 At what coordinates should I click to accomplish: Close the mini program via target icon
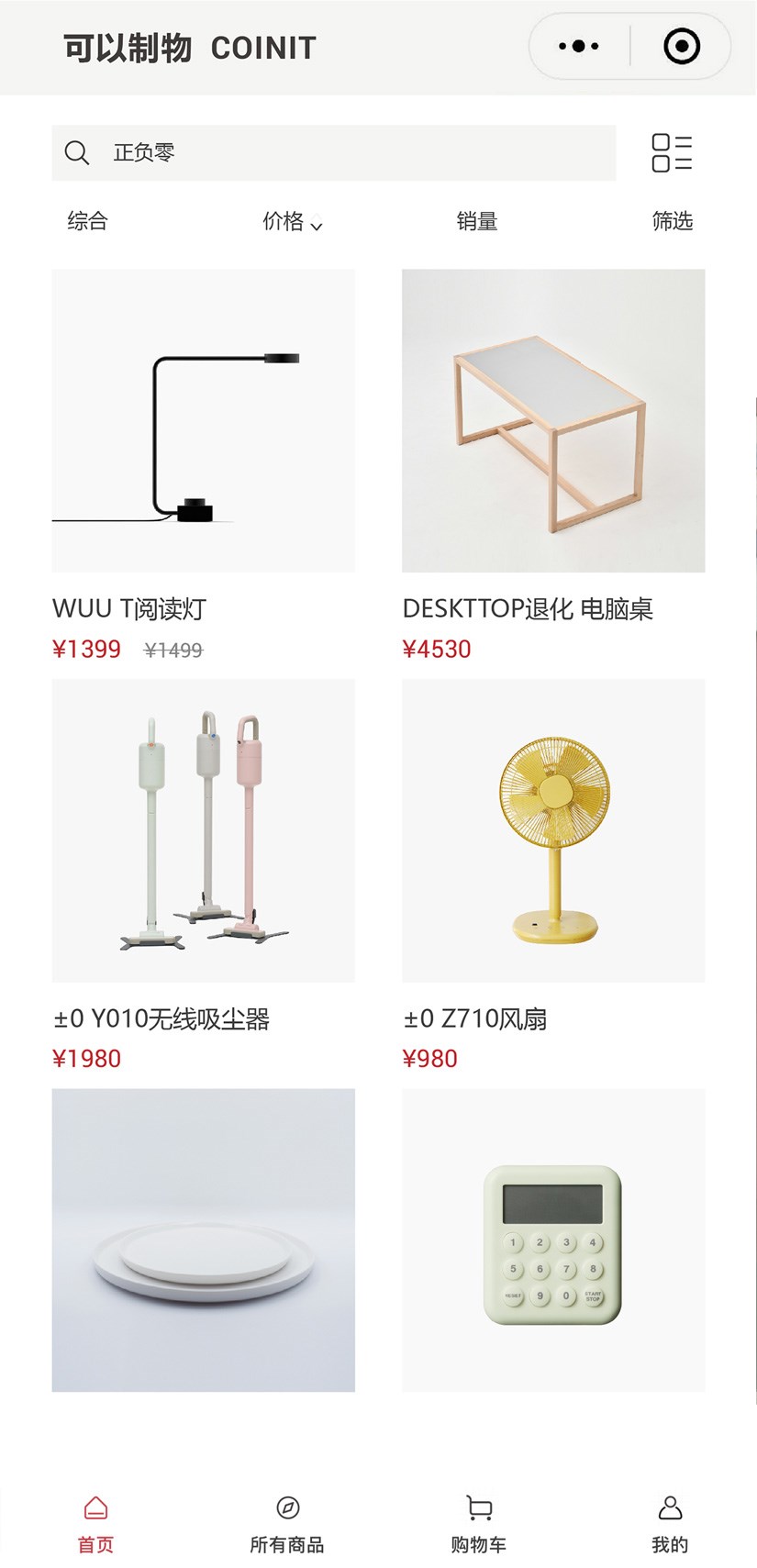[681, 46]
